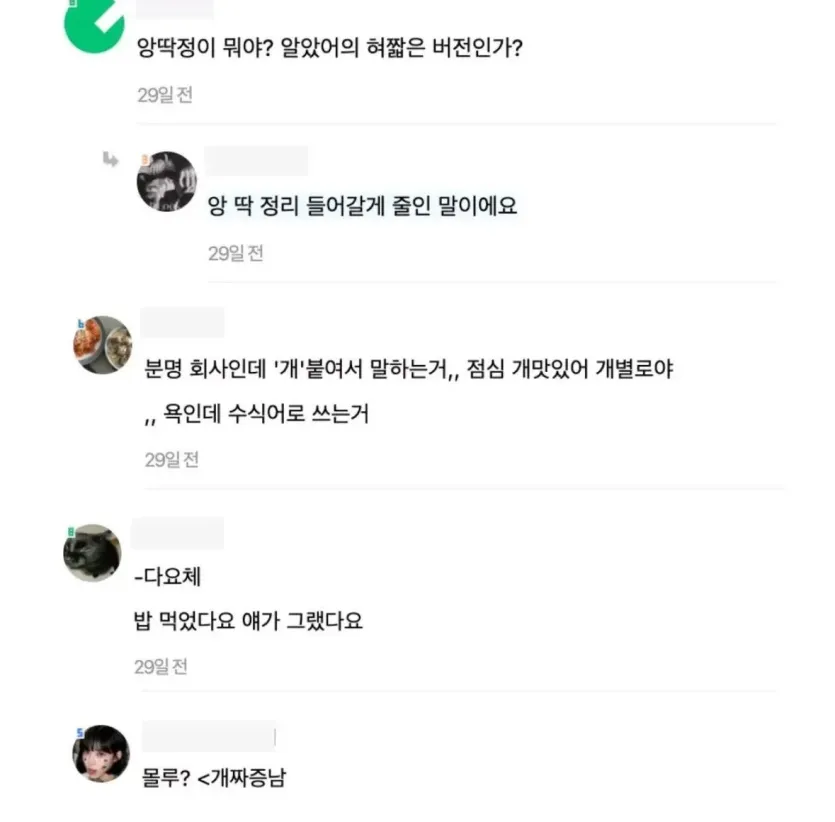Viewport: 835px width, 822px height.
Task: Open the food avatar on the '분명 회사인데' comment
Action: tap(103, 345)
